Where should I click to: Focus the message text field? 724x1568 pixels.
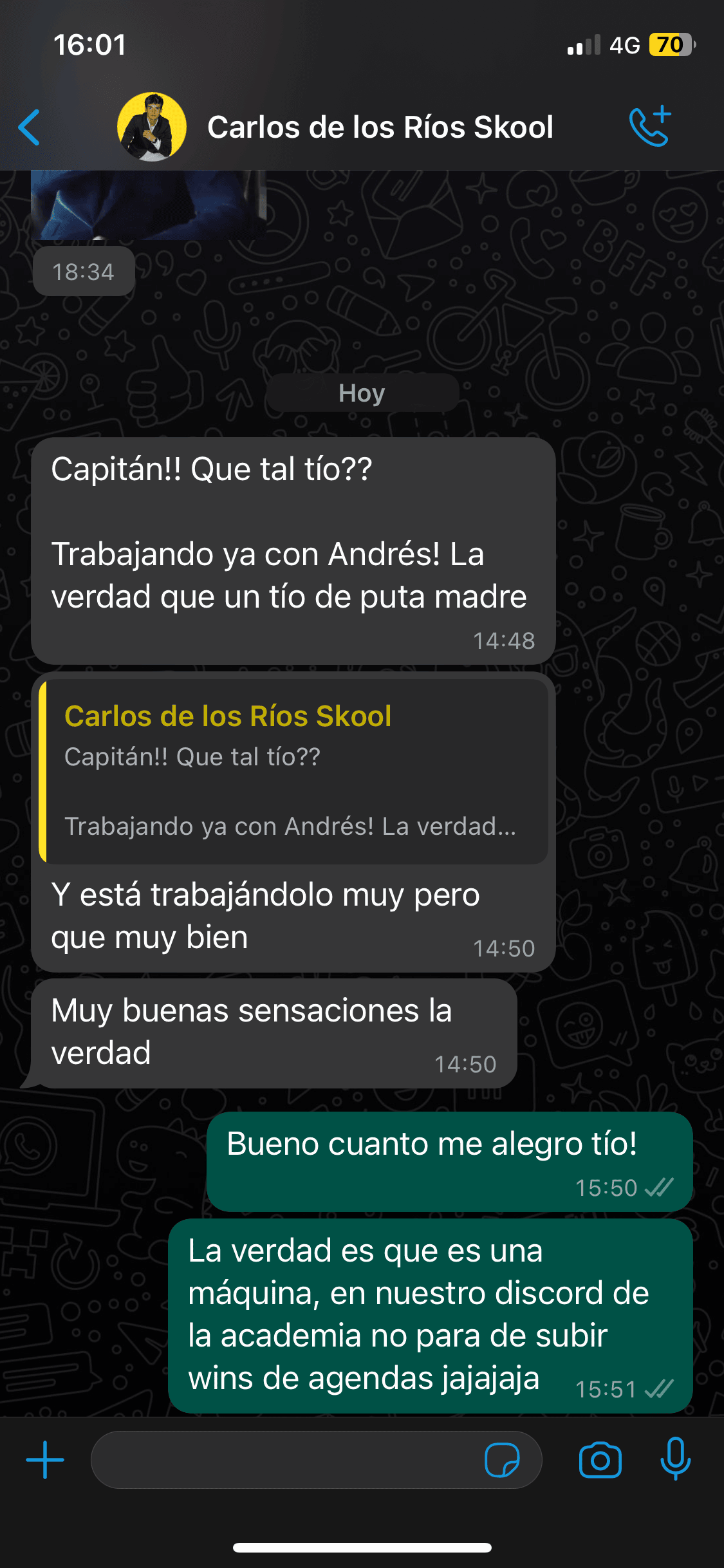[283, 1460]
